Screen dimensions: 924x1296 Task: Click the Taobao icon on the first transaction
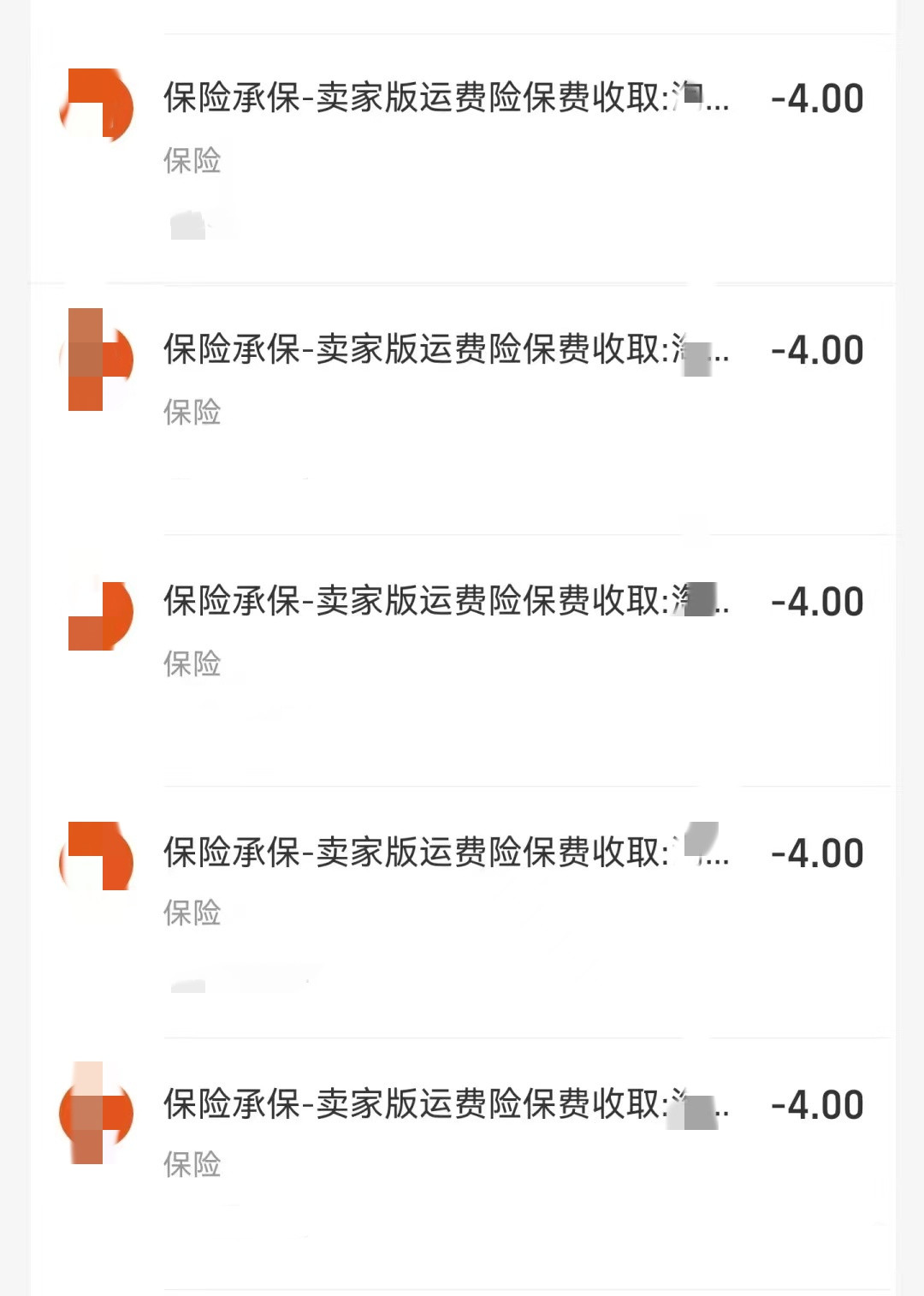tap(97, 101)
